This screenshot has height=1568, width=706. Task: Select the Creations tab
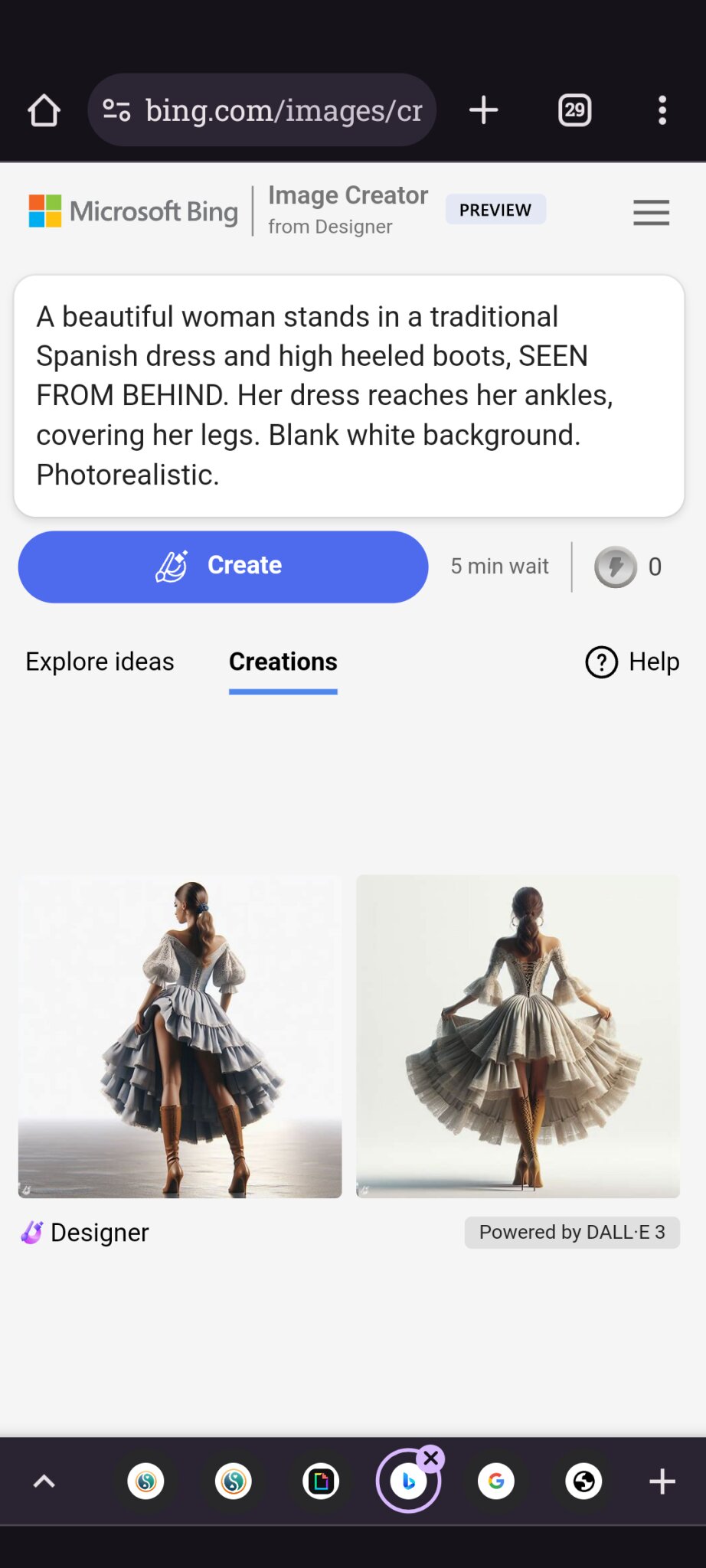pyautogui.click(x=283, y=661)
